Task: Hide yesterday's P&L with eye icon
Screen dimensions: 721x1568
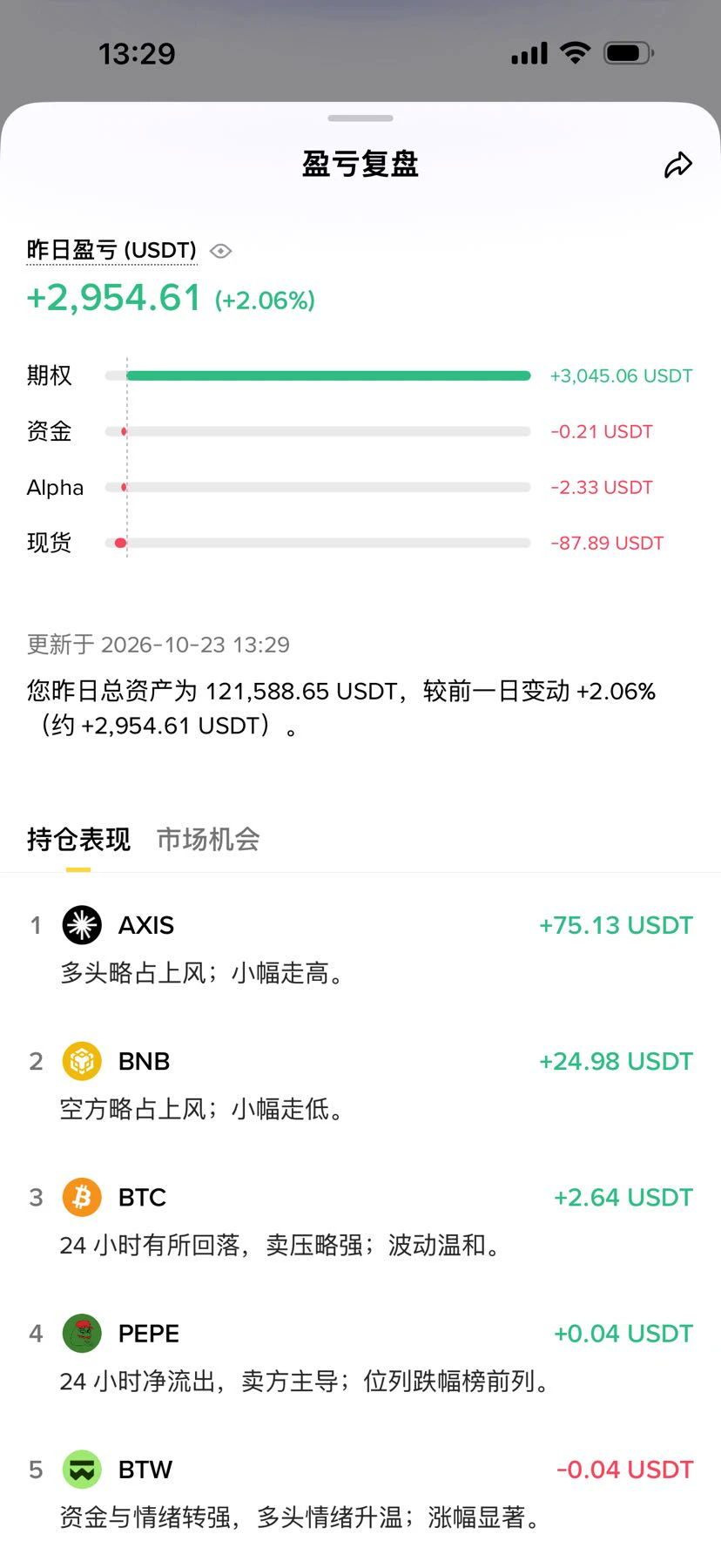Action: [221, 251]
